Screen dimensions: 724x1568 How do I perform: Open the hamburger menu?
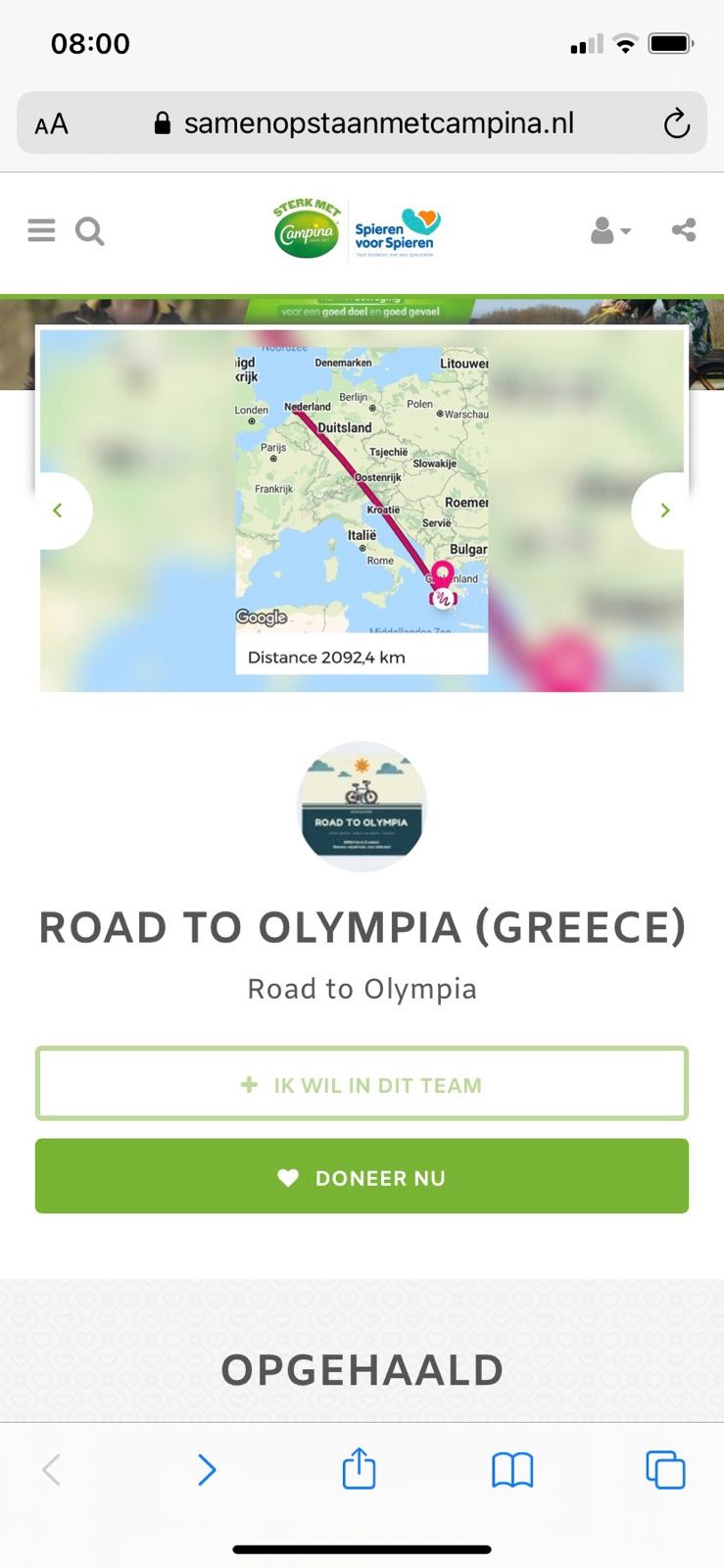[x=41, y=230]
